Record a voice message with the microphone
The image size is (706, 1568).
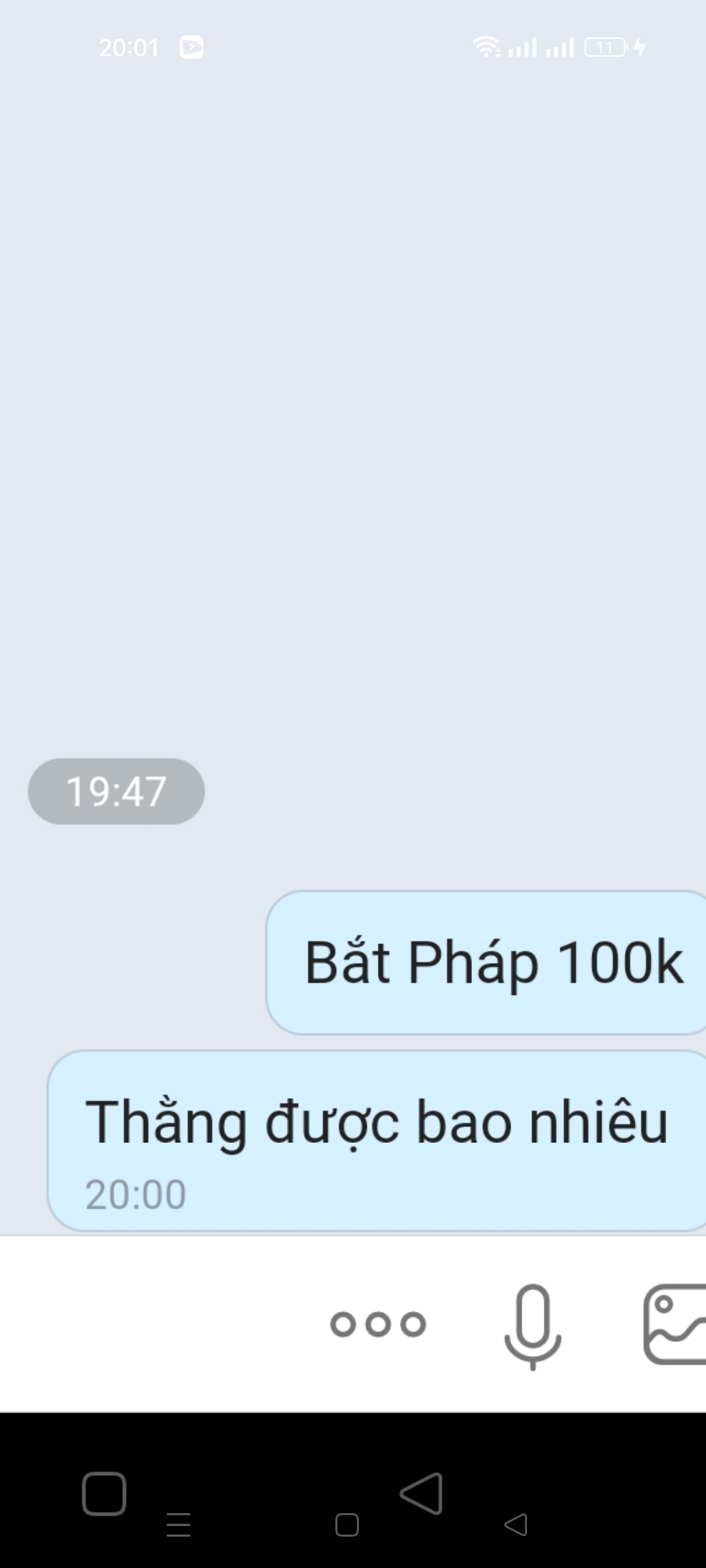[x=532, y=1326]
